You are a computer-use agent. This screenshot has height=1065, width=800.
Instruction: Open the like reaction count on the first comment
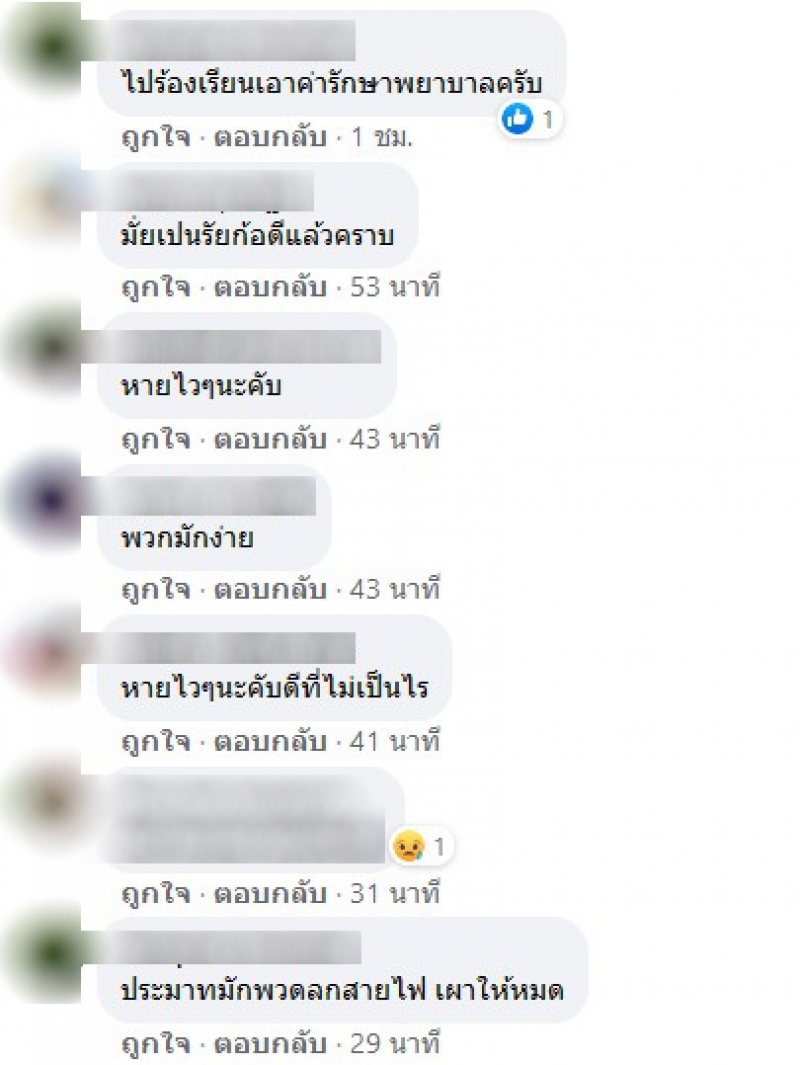click(x=530, y=121)
